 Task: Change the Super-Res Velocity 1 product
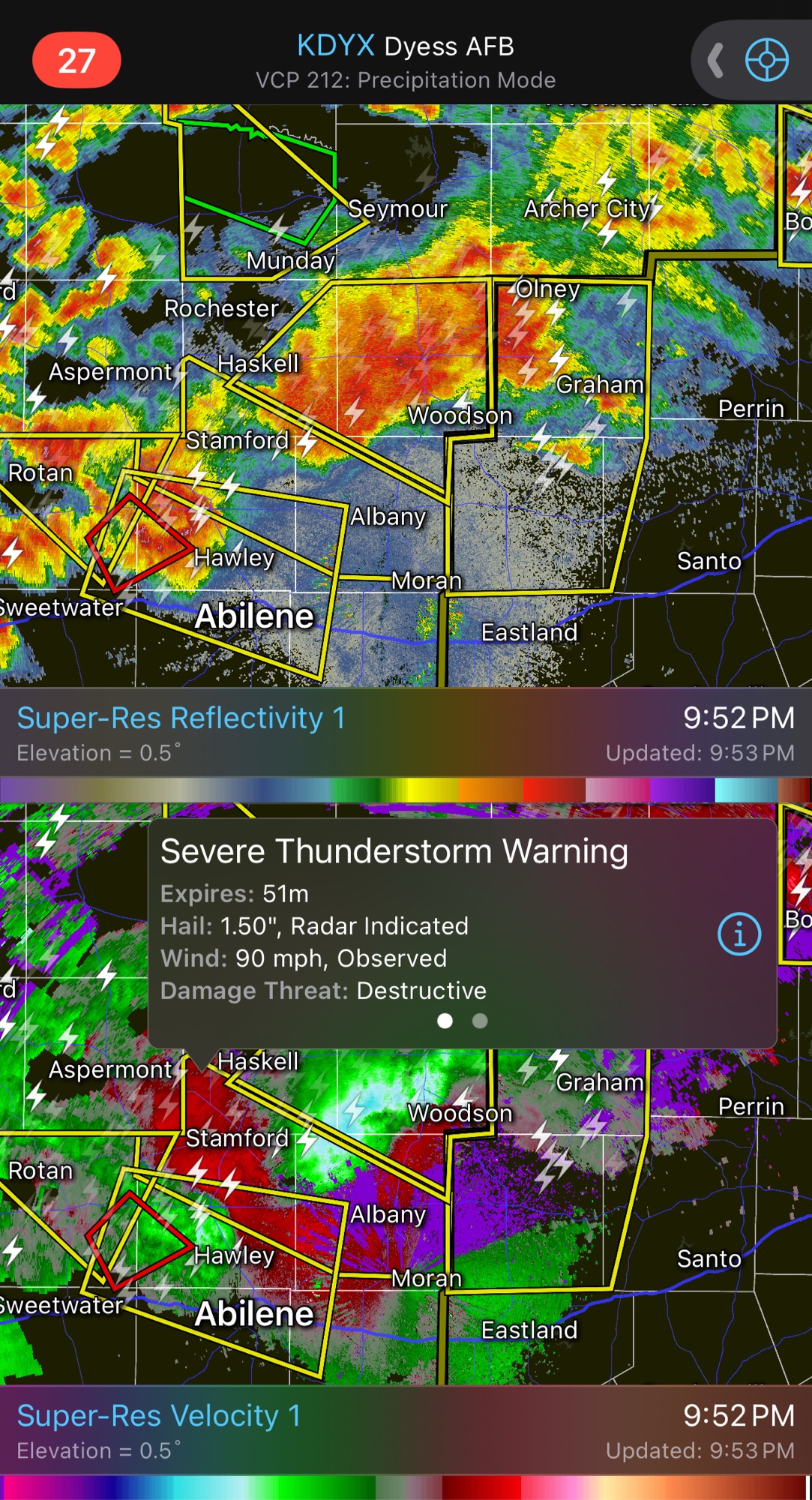[x=159, y=1416]
